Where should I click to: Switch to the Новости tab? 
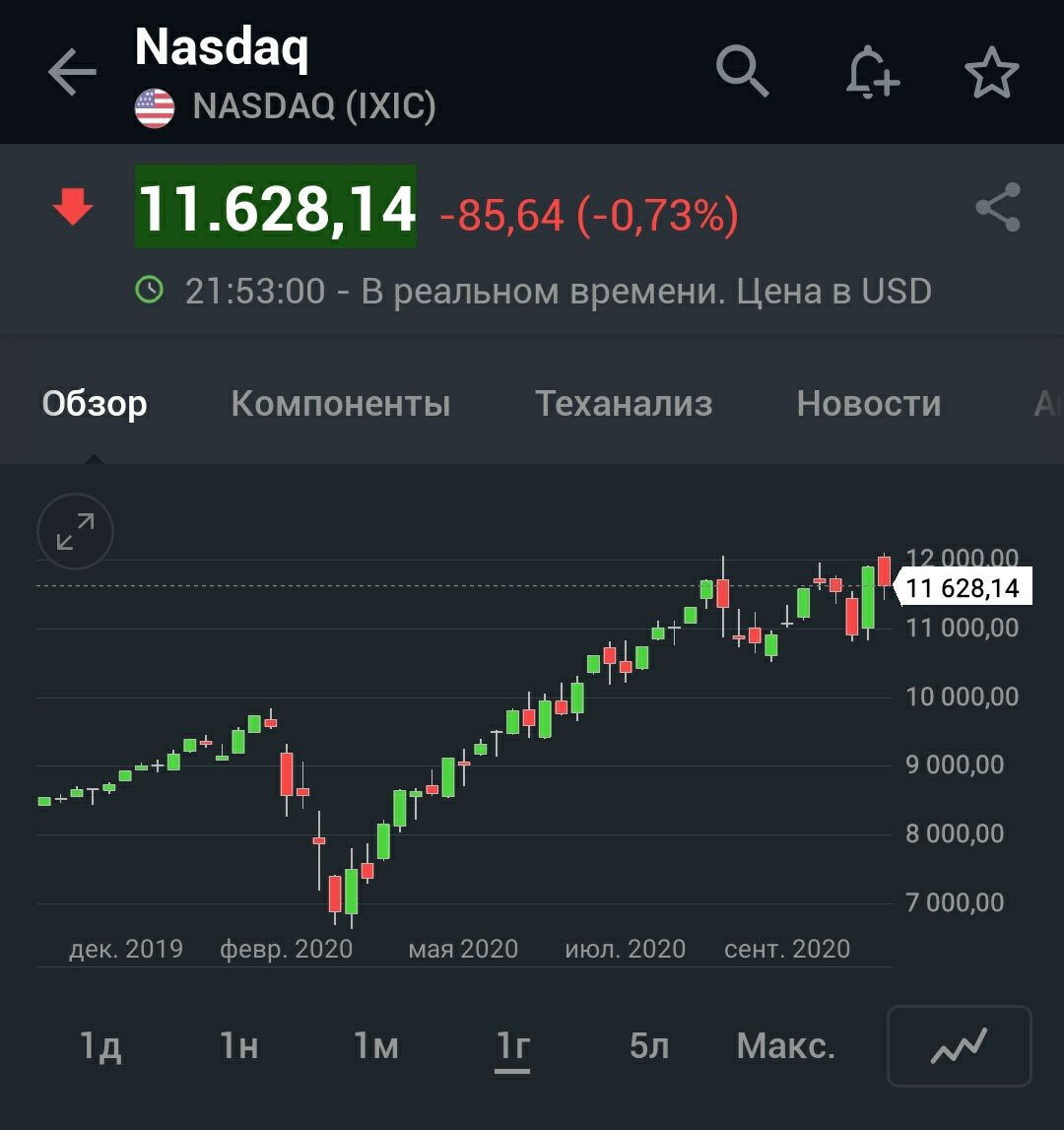click(868, 404)
